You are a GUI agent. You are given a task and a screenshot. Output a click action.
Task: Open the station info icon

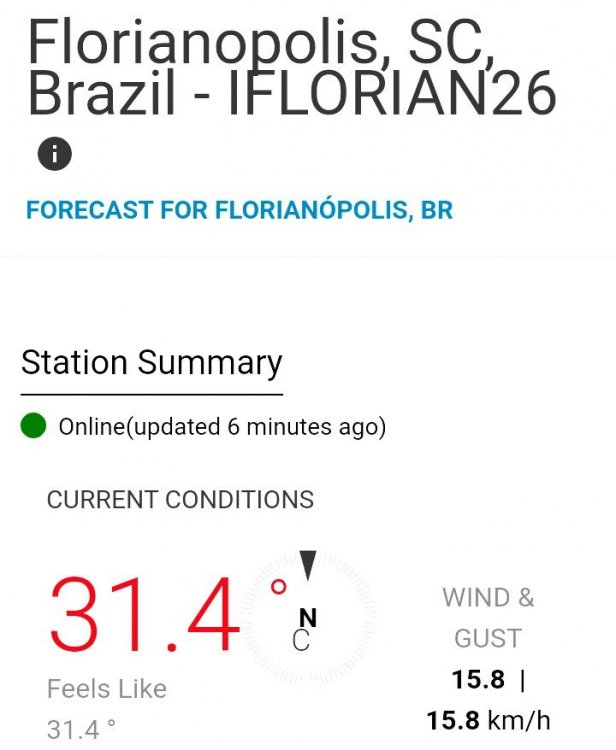click(55, 154)
